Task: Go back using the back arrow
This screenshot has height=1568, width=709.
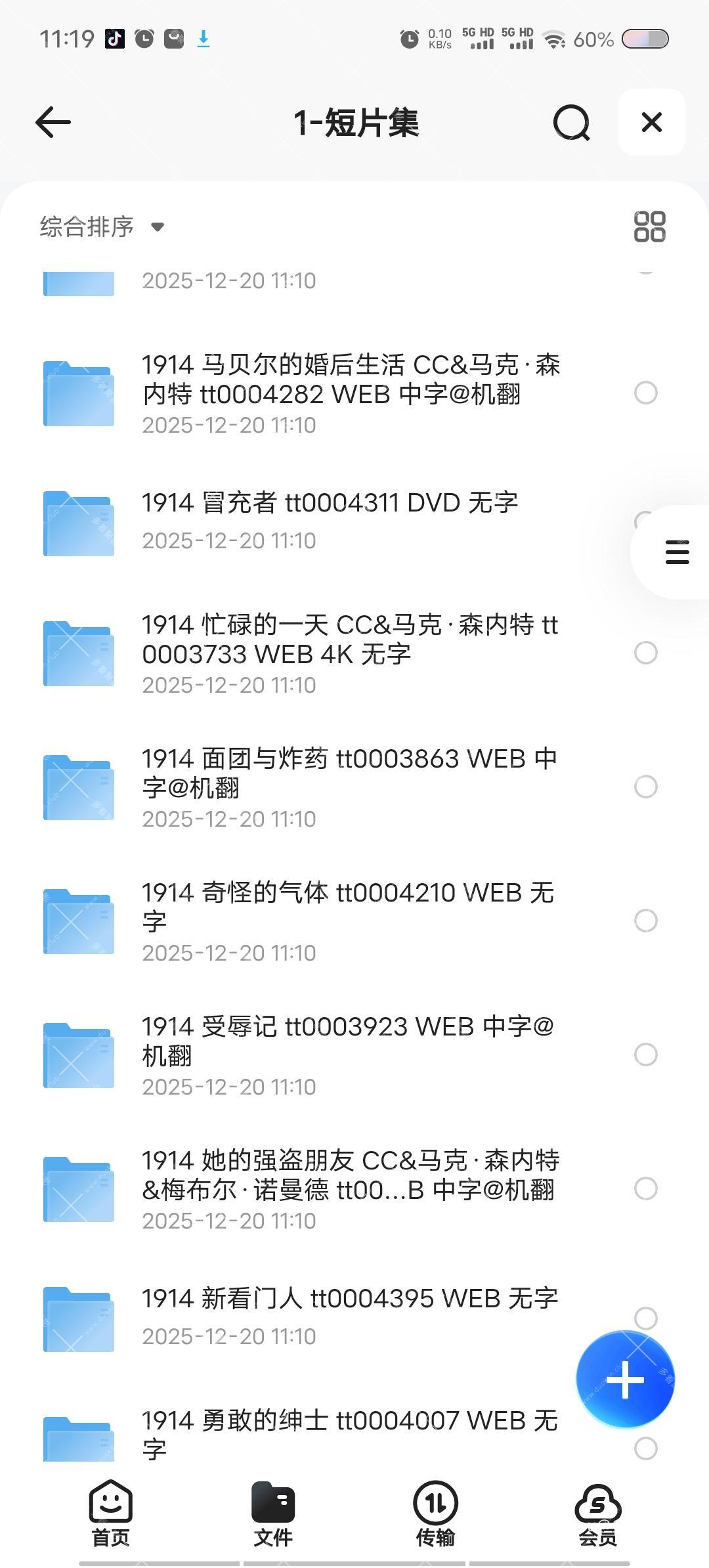Action: click(x=53, y=123)
